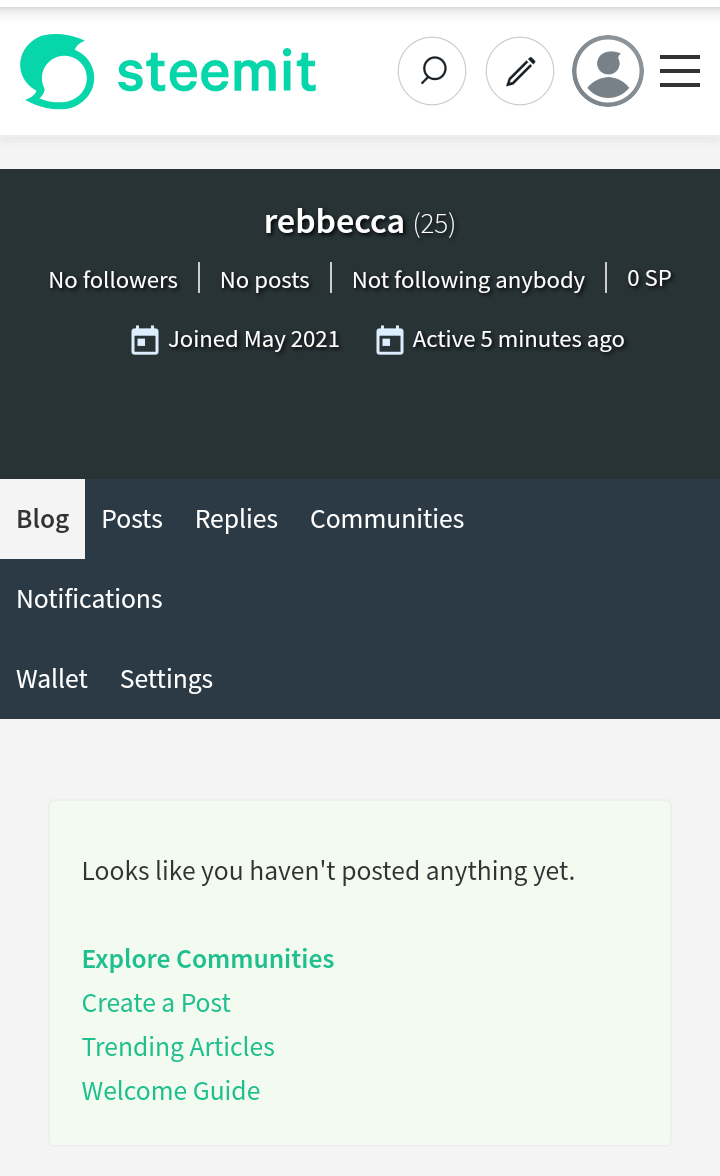This screenshot has height=1176, width=720.
Task: Open the user avatar menu
Action: pos(608,71)
